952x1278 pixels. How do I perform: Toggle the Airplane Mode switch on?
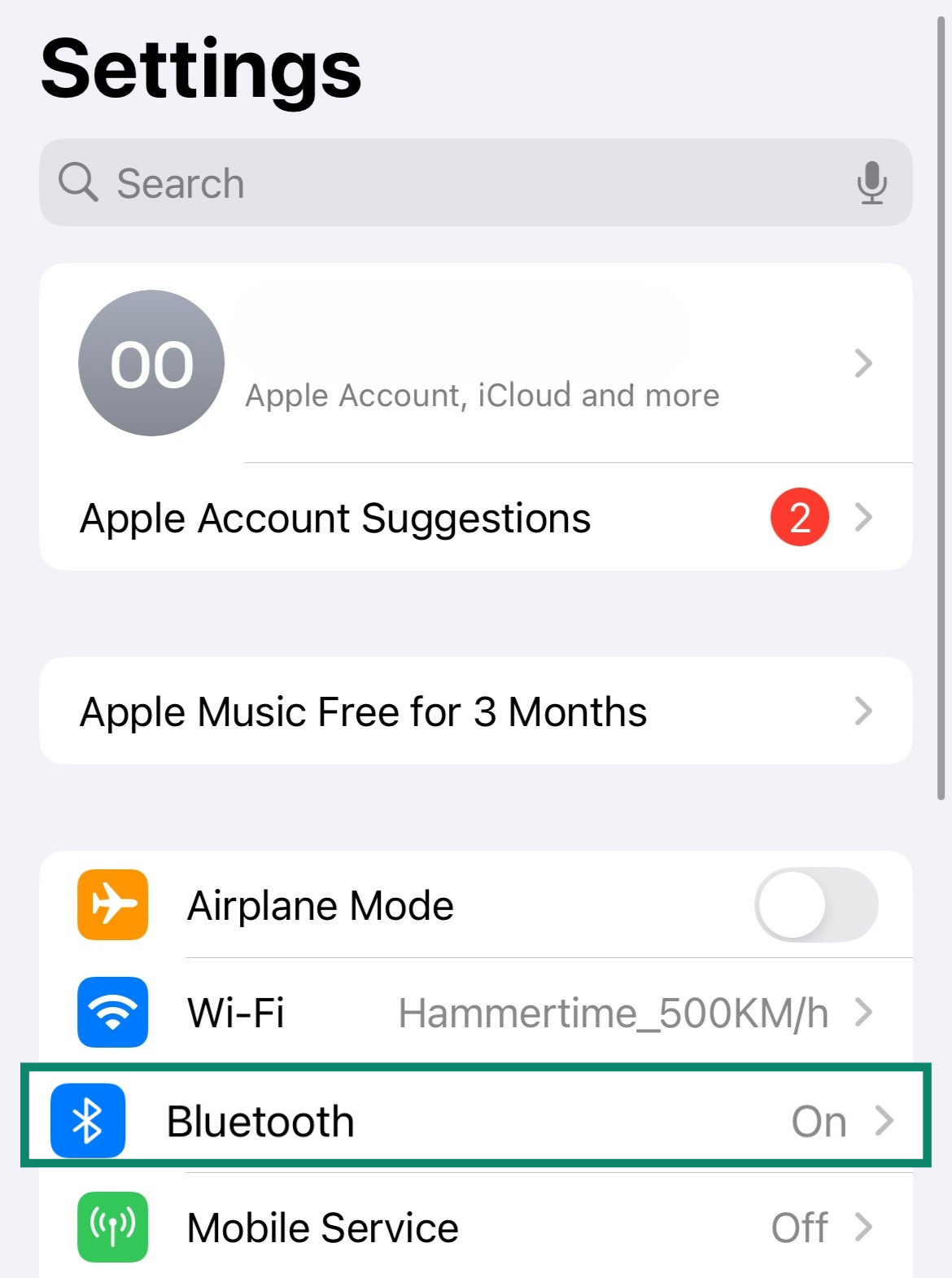coord(818,904)
